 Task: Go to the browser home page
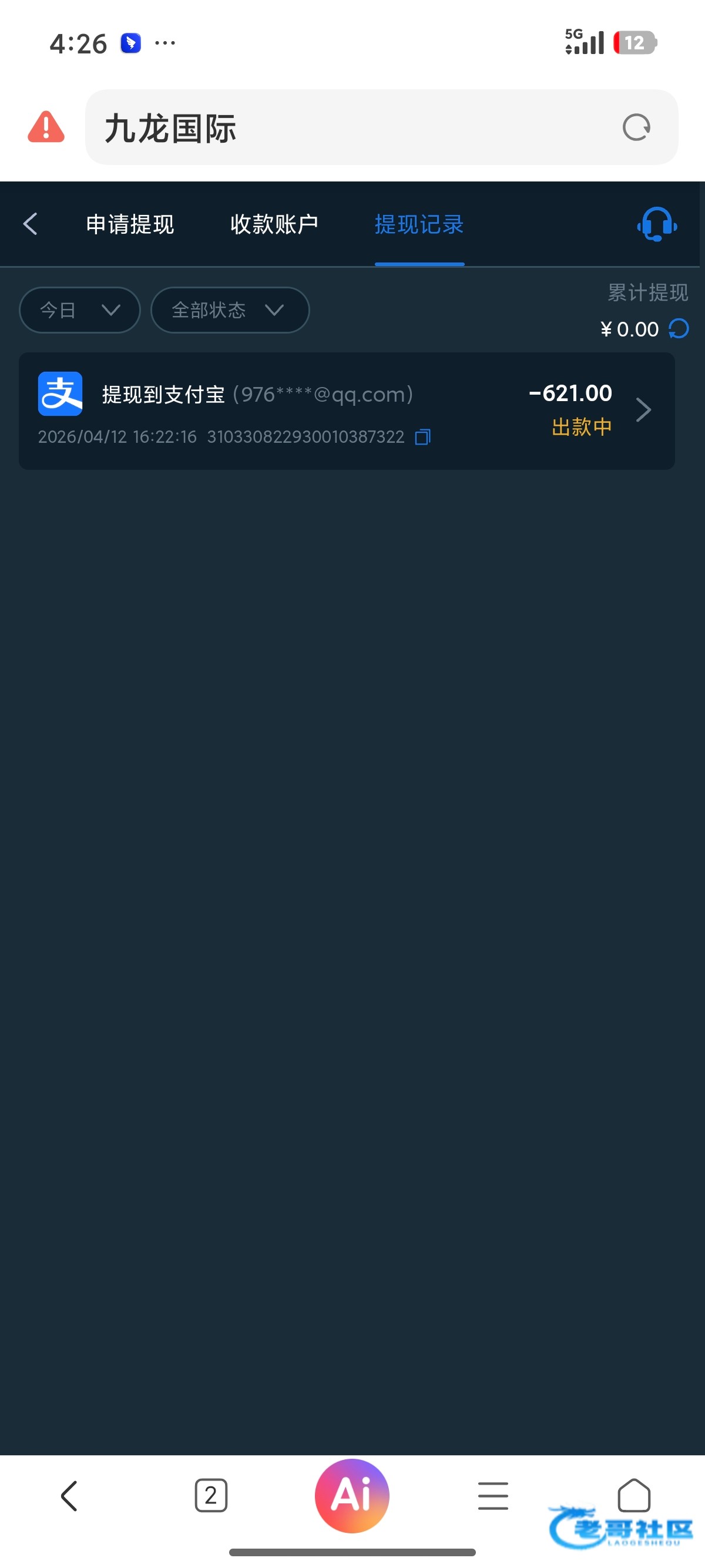coord(634,1495)
